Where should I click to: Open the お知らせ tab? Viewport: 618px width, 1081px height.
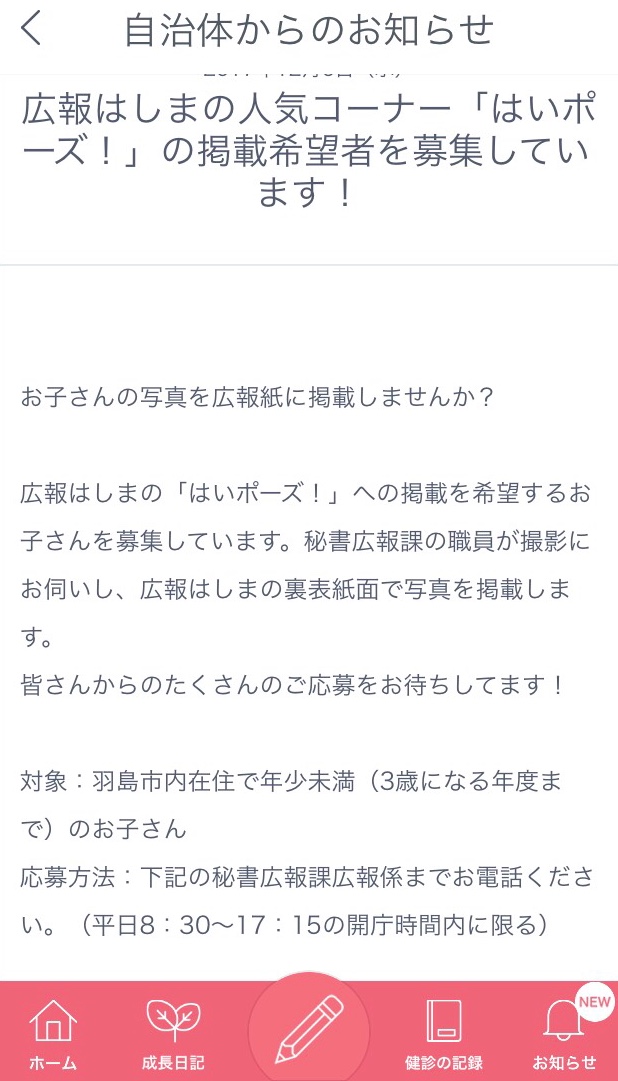tap(565, 1033)
